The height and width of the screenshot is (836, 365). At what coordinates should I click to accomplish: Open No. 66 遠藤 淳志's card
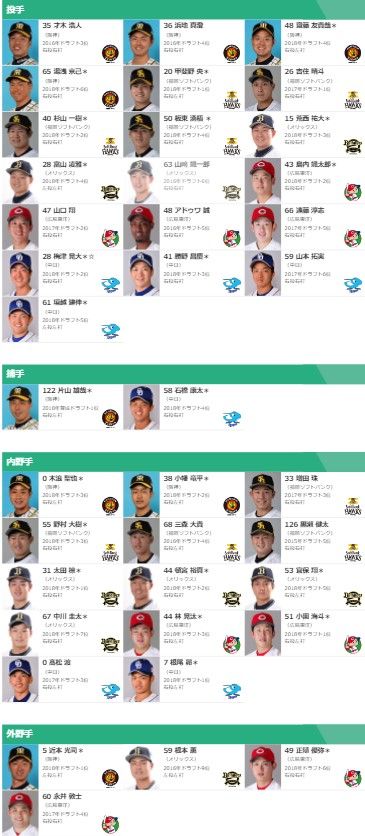(304, 228)
